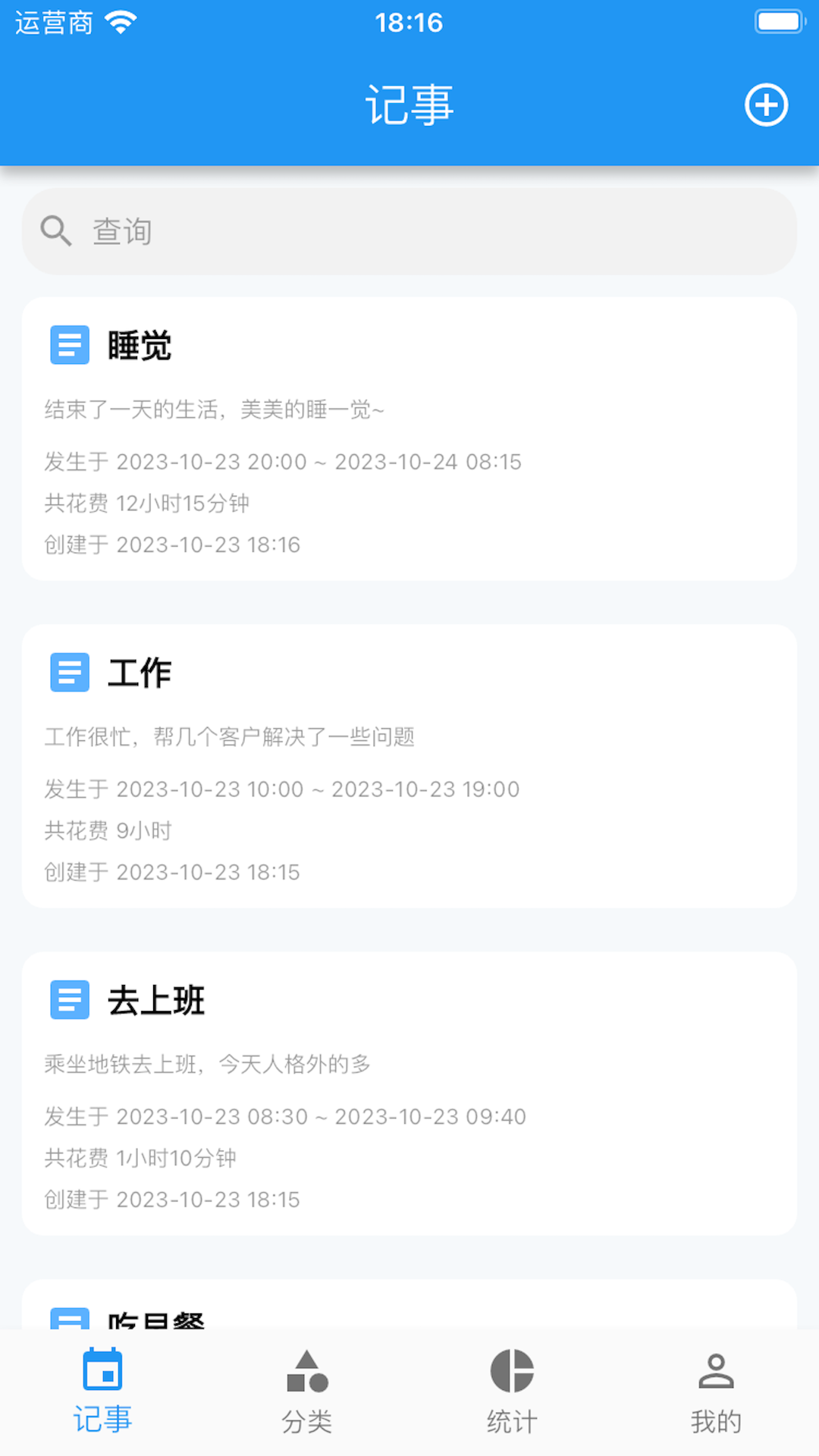The height and width of the screenshot is (1456, 819).
Task: Tap the magnifier icon in the search bar
Action: 56,231
